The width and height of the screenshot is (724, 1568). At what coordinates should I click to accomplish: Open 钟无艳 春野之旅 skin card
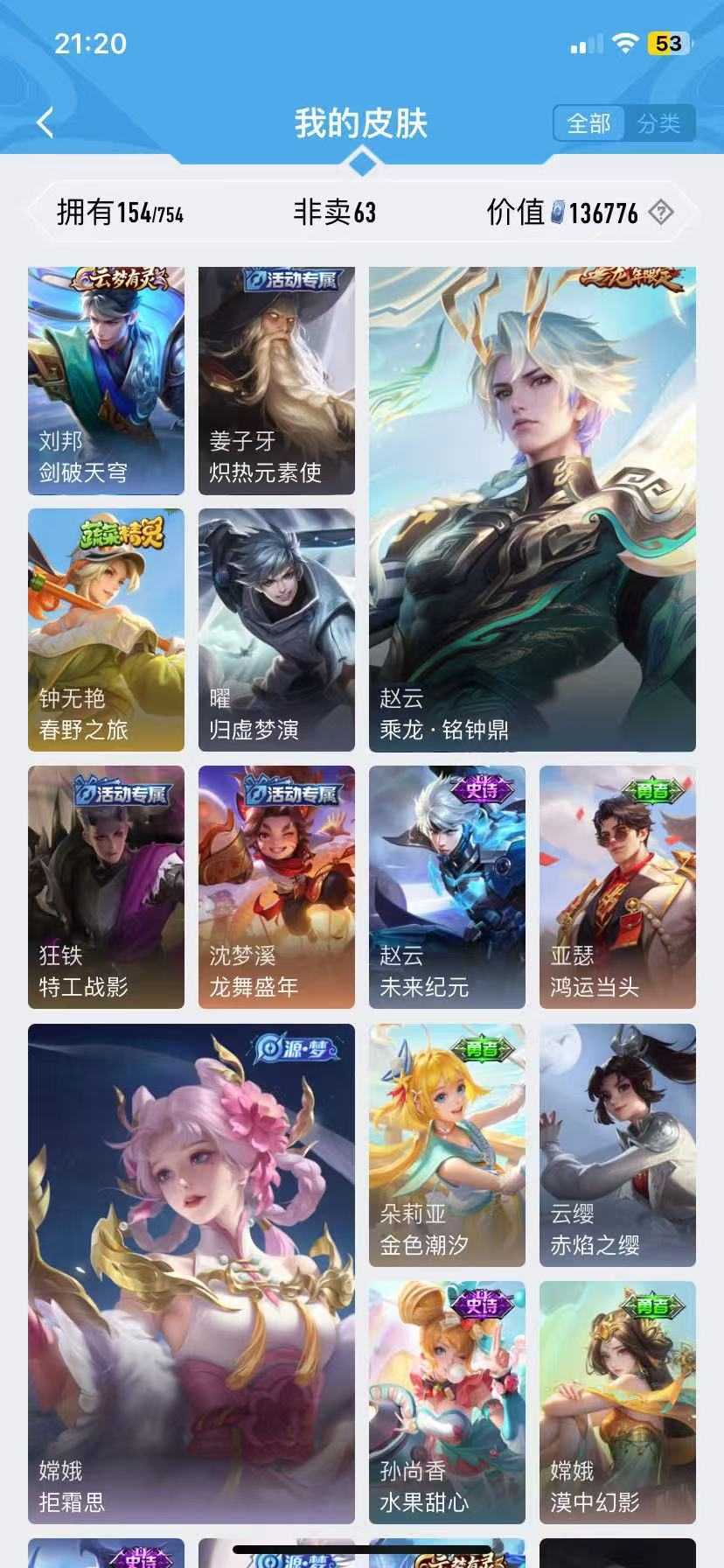[106, 630]
